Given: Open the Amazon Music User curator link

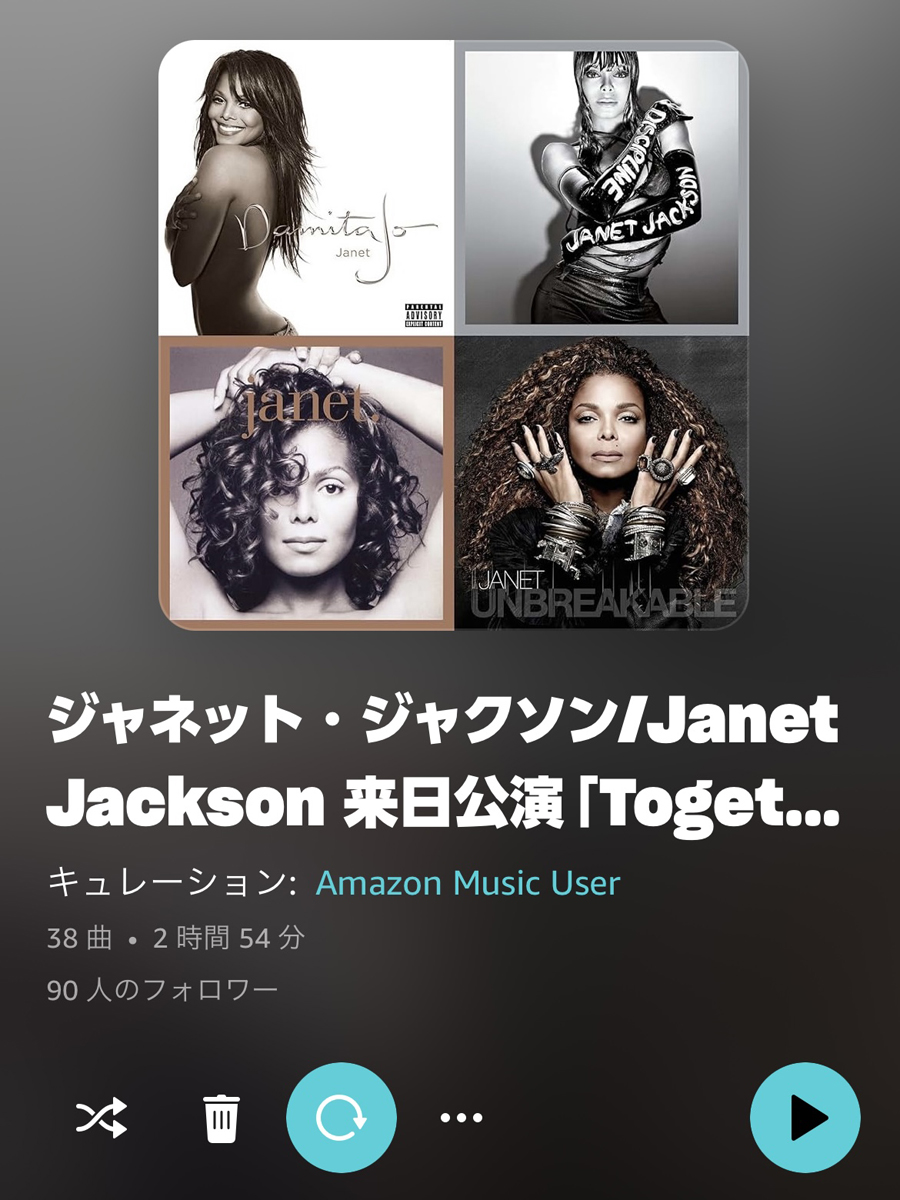Looking at the screenshot, I should [468, 884].
